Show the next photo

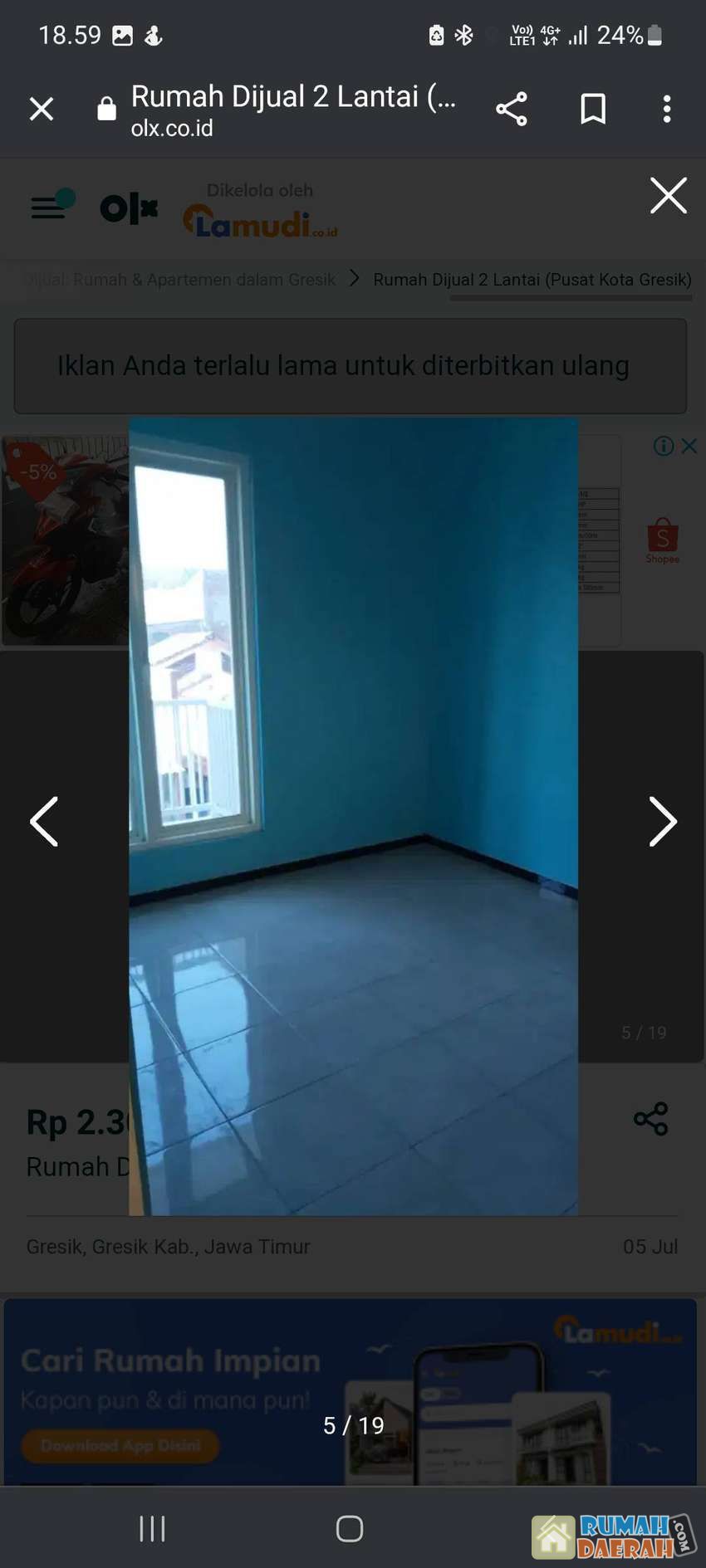[662, 822]
